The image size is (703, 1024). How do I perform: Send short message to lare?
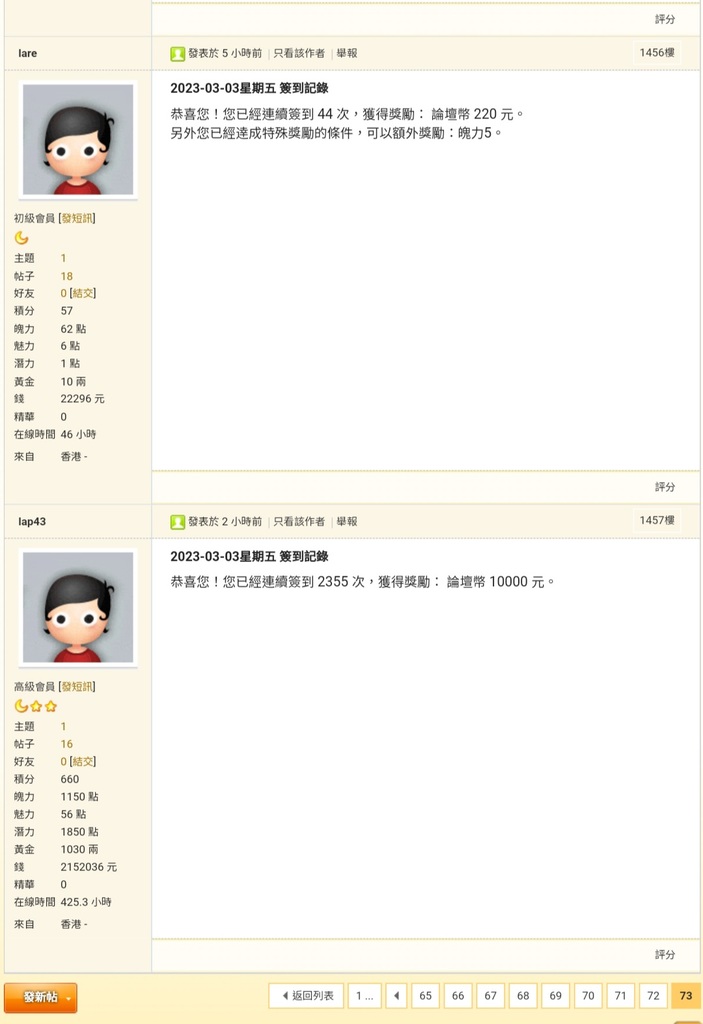(78, 218)
